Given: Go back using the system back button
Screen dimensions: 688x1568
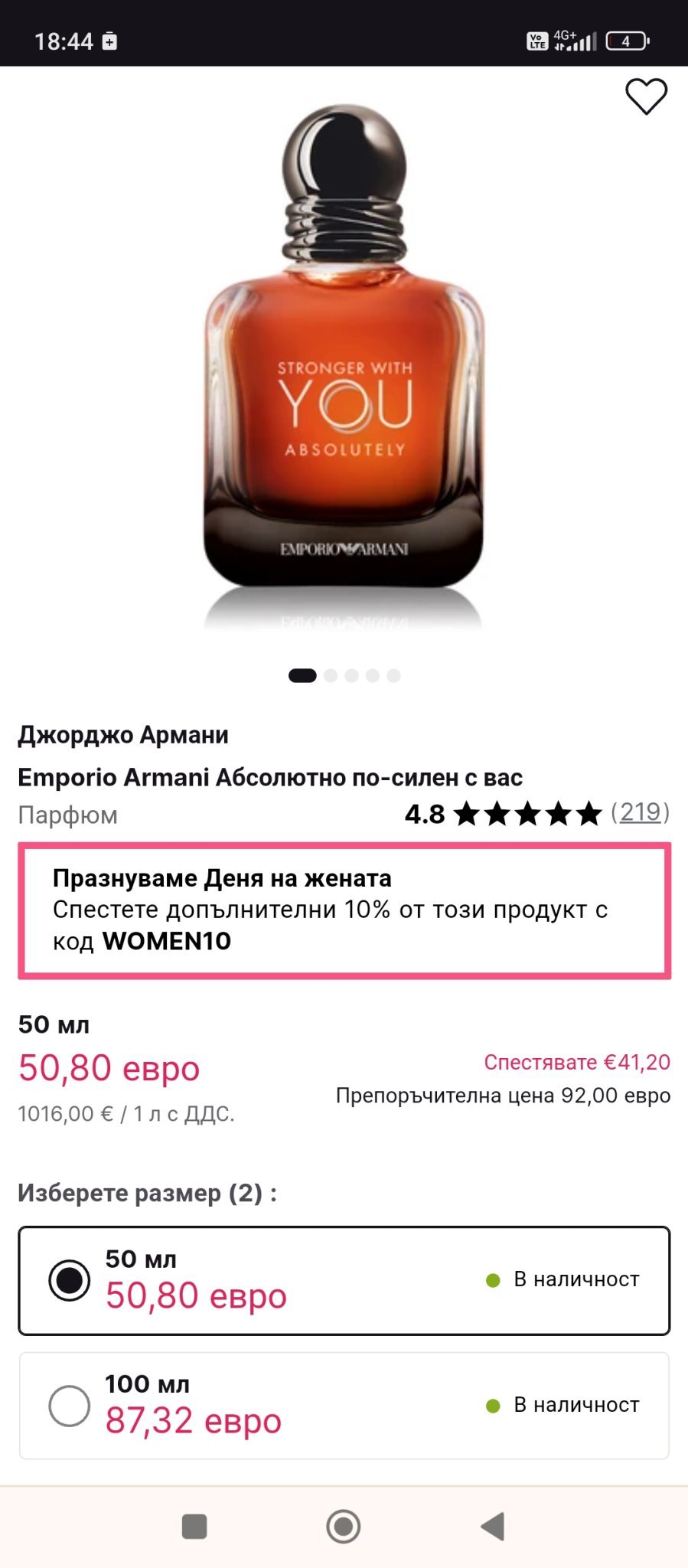Looking at the screenshot, I should (493, 1527).
